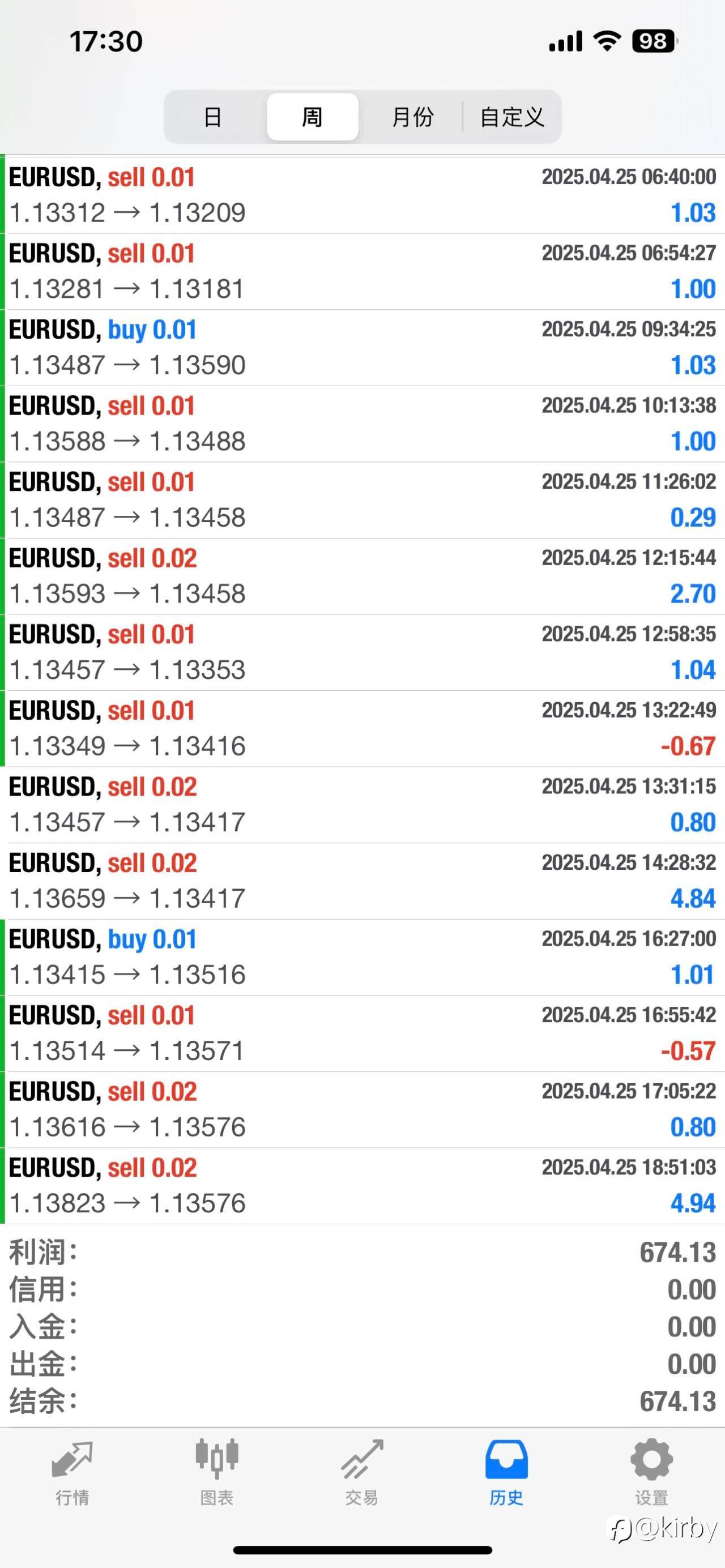Choose the 自定义 custom period
This screenshot has width=725, height=1568.
tap(511, 117)
